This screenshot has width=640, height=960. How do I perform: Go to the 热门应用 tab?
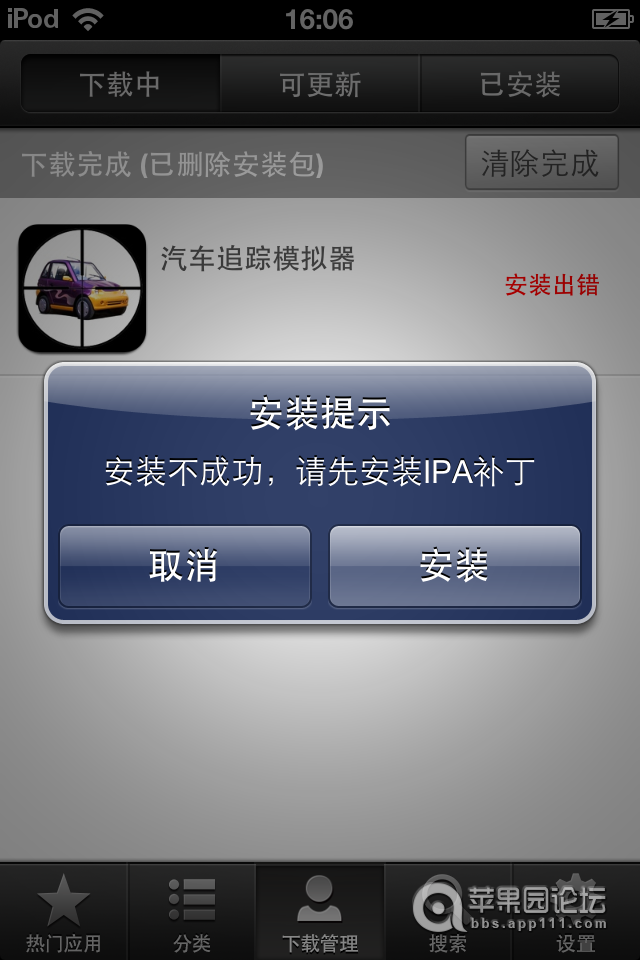tap(63, 912)
